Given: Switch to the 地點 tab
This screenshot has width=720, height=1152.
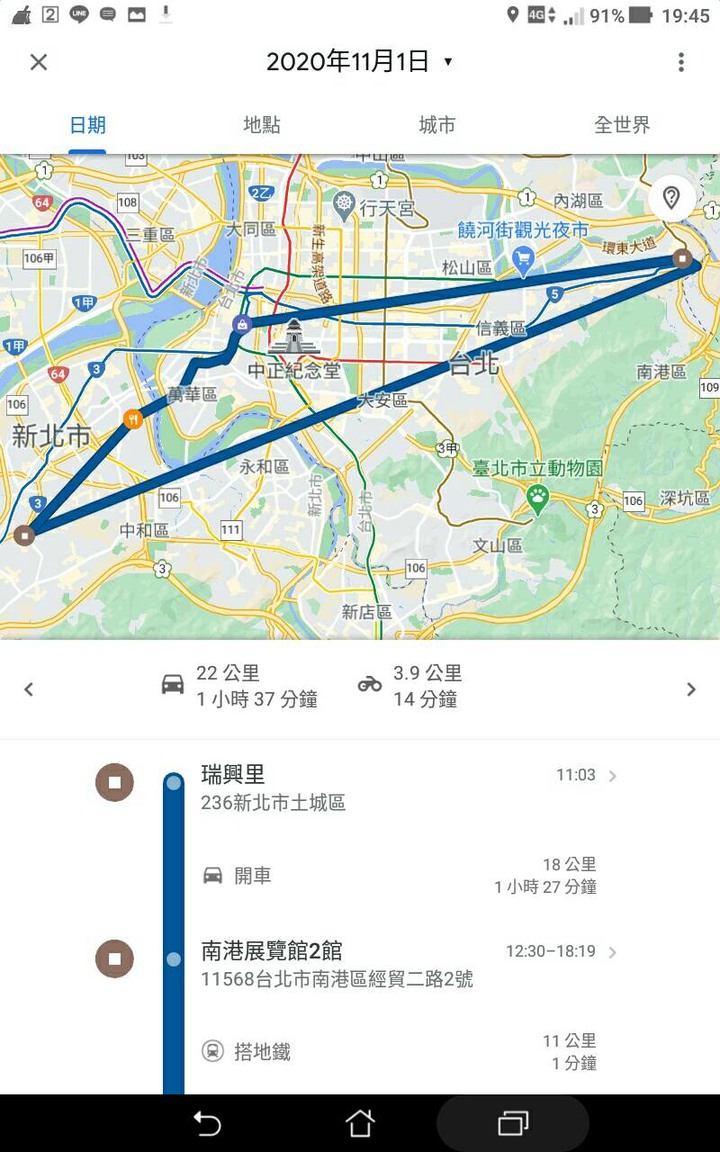Looking at the screenshot, I should click(x=262, y=125).
